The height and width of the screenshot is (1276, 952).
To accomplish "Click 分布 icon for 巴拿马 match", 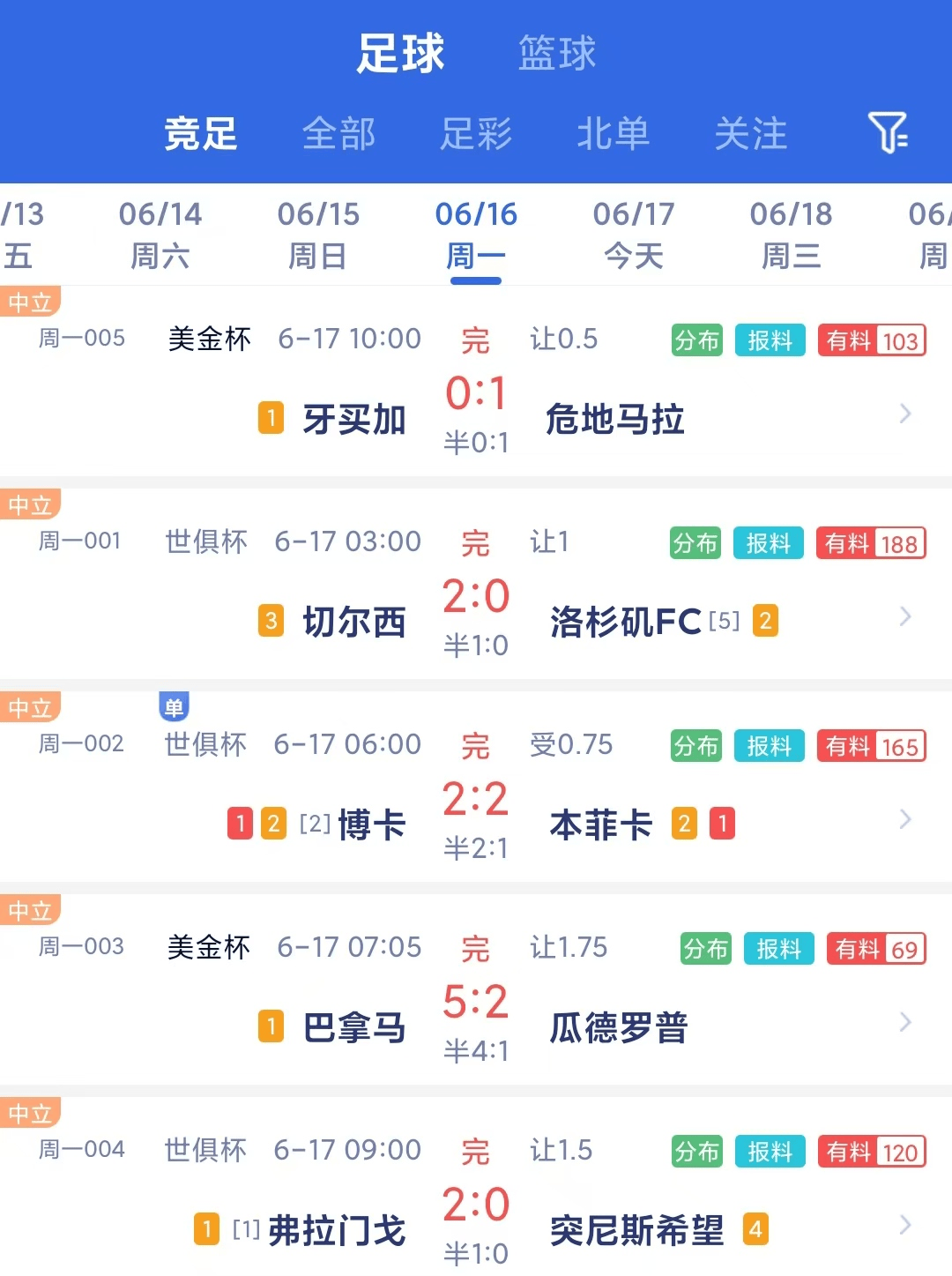I will click(705, 949).
